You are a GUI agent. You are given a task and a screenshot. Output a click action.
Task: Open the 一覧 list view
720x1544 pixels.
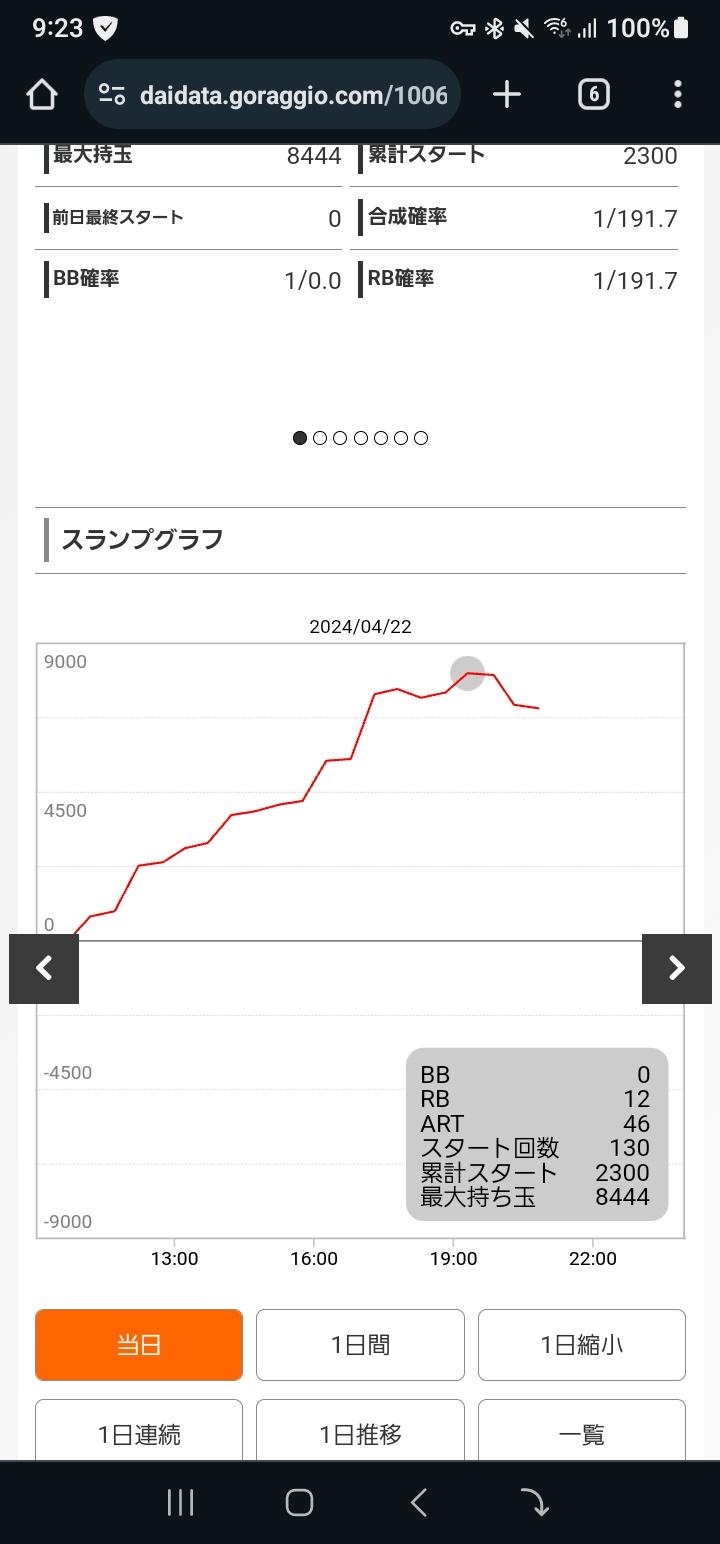pos(582,1434)
